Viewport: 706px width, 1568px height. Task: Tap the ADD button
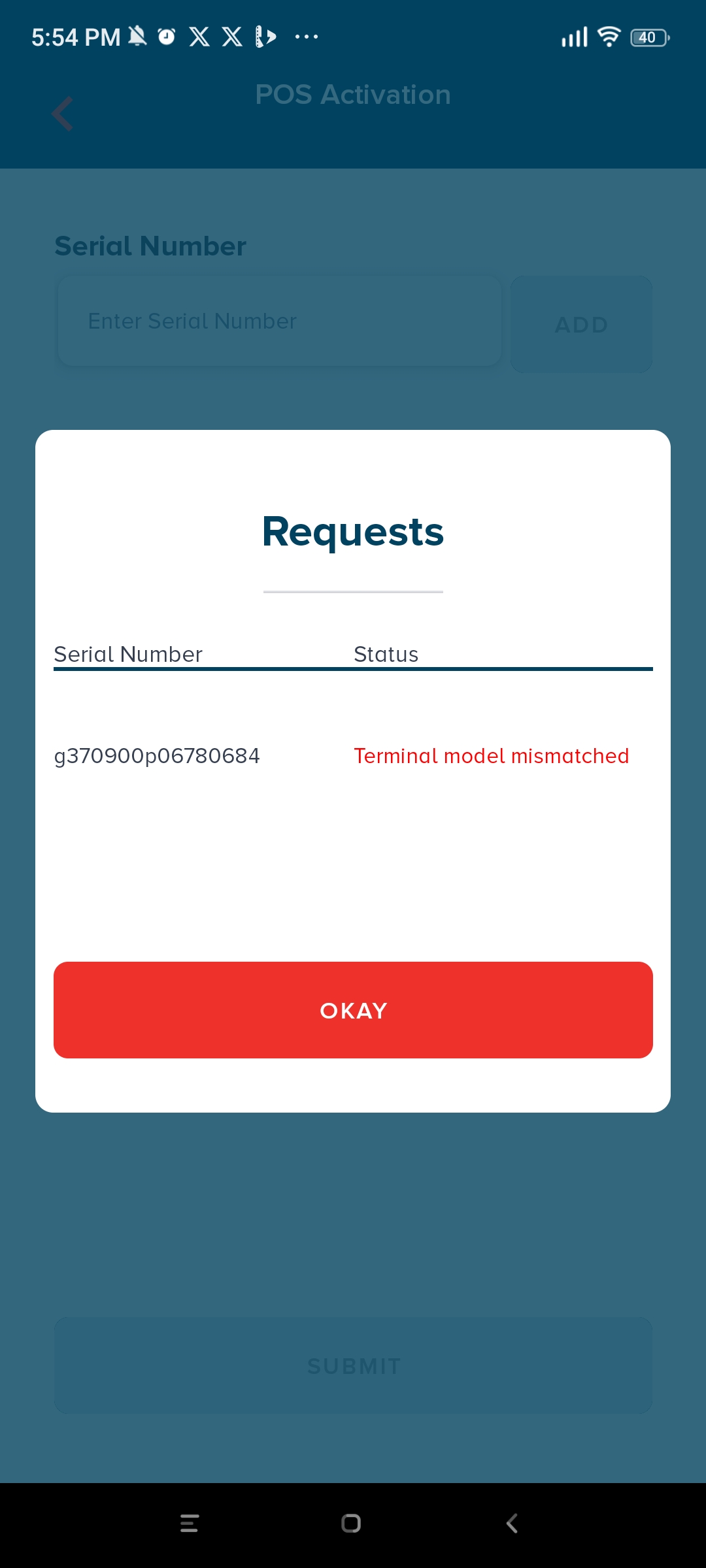point(581,325)
